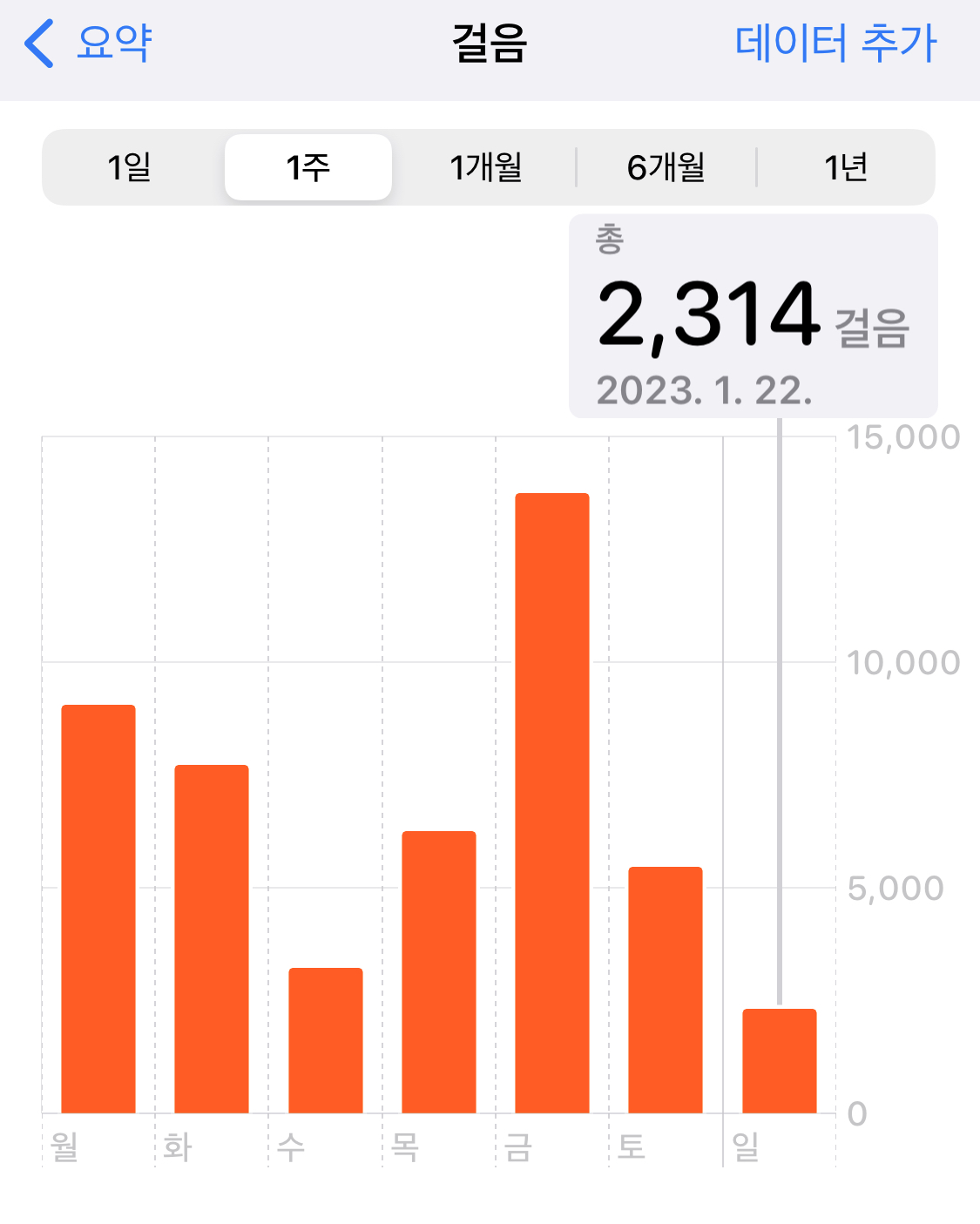Select the 월 (Monday) bar

point(98,909)
